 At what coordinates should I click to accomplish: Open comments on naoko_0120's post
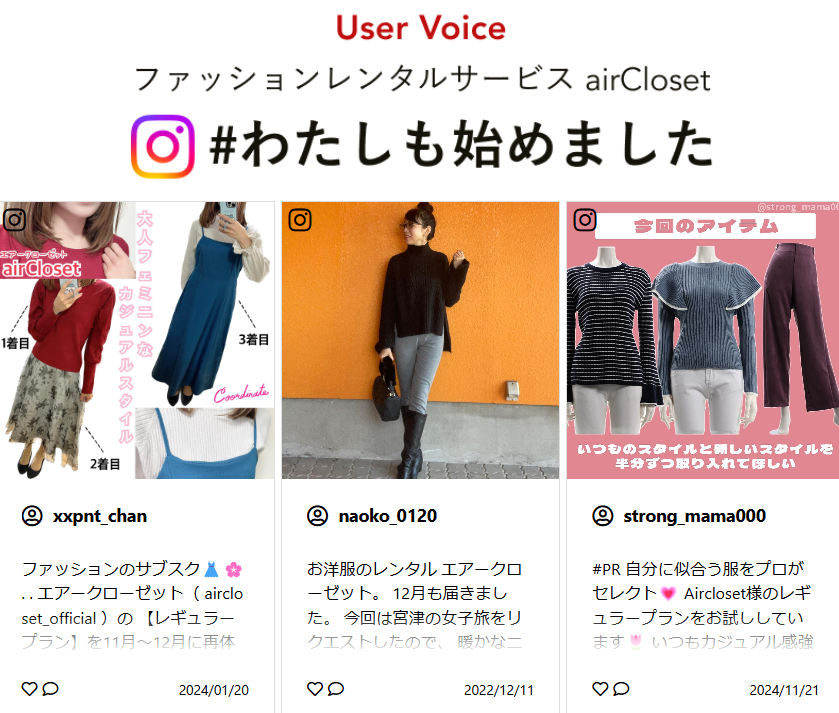tap(336, 689)
